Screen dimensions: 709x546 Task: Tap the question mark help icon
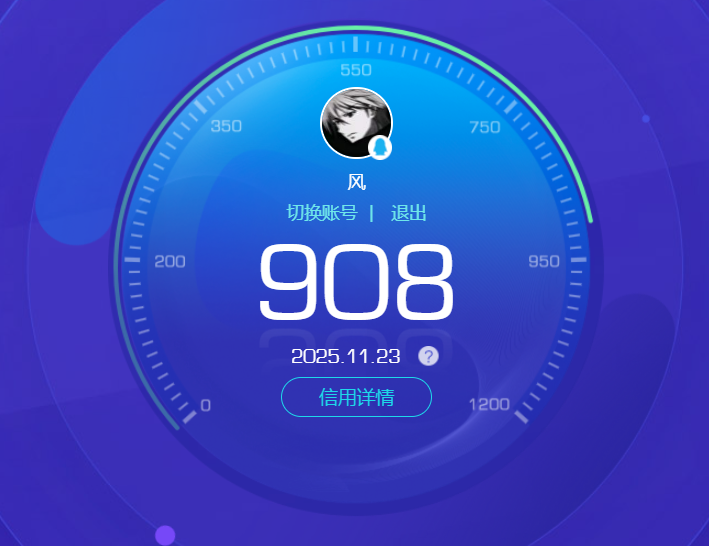(x=428, y=356)
